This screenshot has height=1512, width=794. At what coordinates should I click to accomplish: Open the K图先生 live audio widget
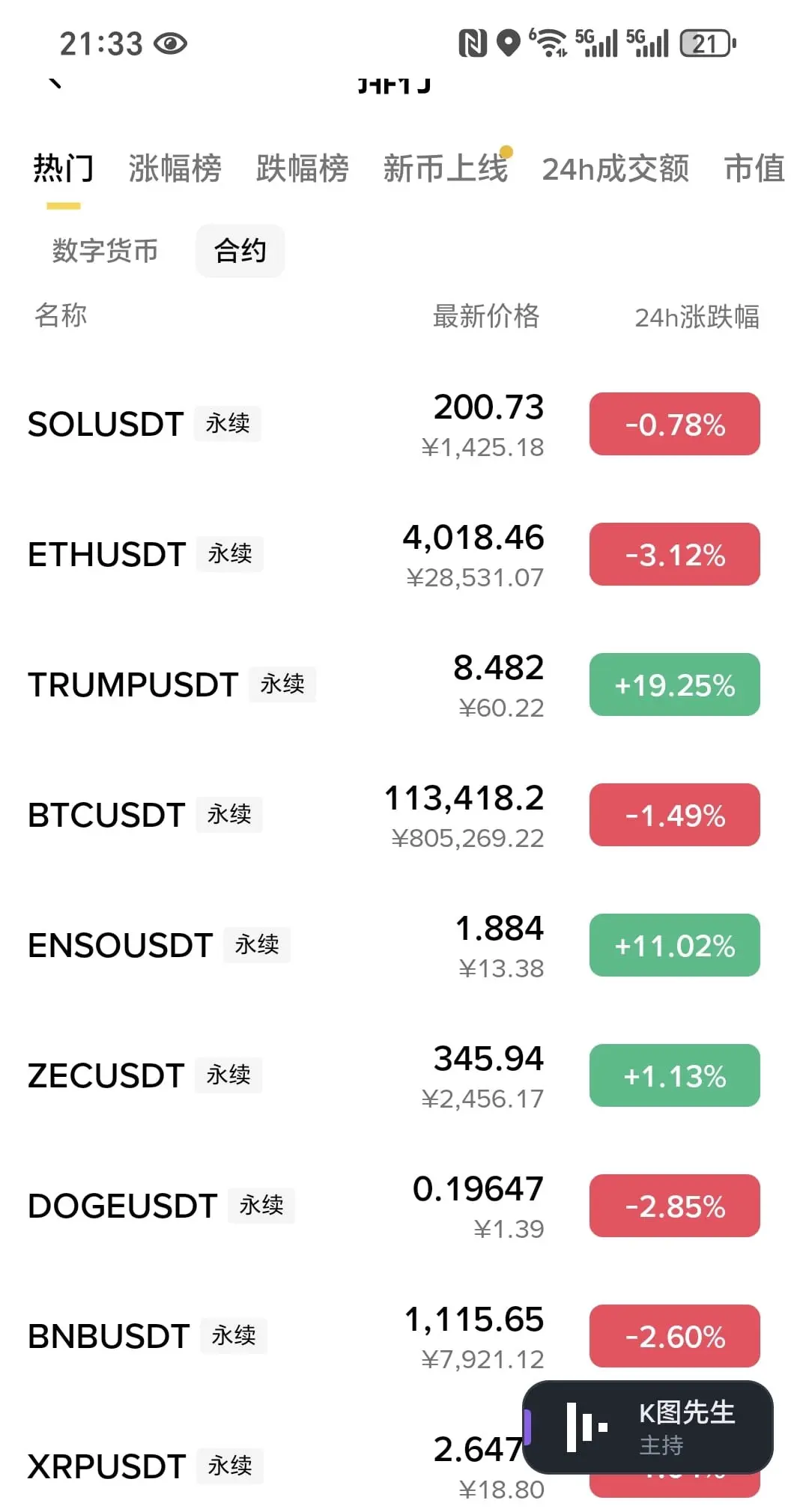(648, 1427)
